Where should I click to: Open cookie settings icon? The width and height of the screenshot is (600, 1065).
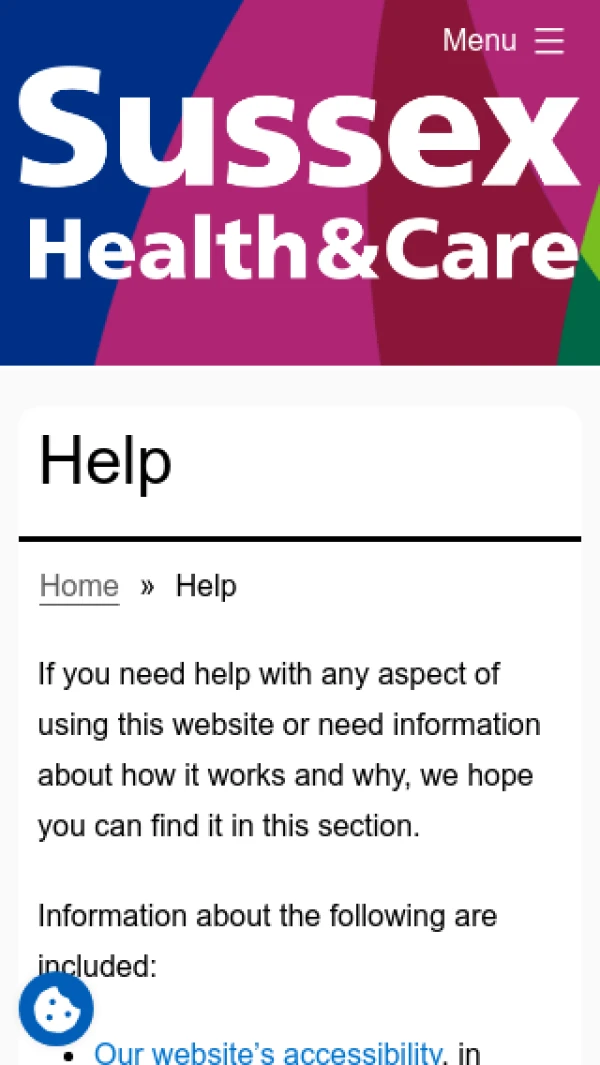pyautogui.click(x=56, y=1008)
